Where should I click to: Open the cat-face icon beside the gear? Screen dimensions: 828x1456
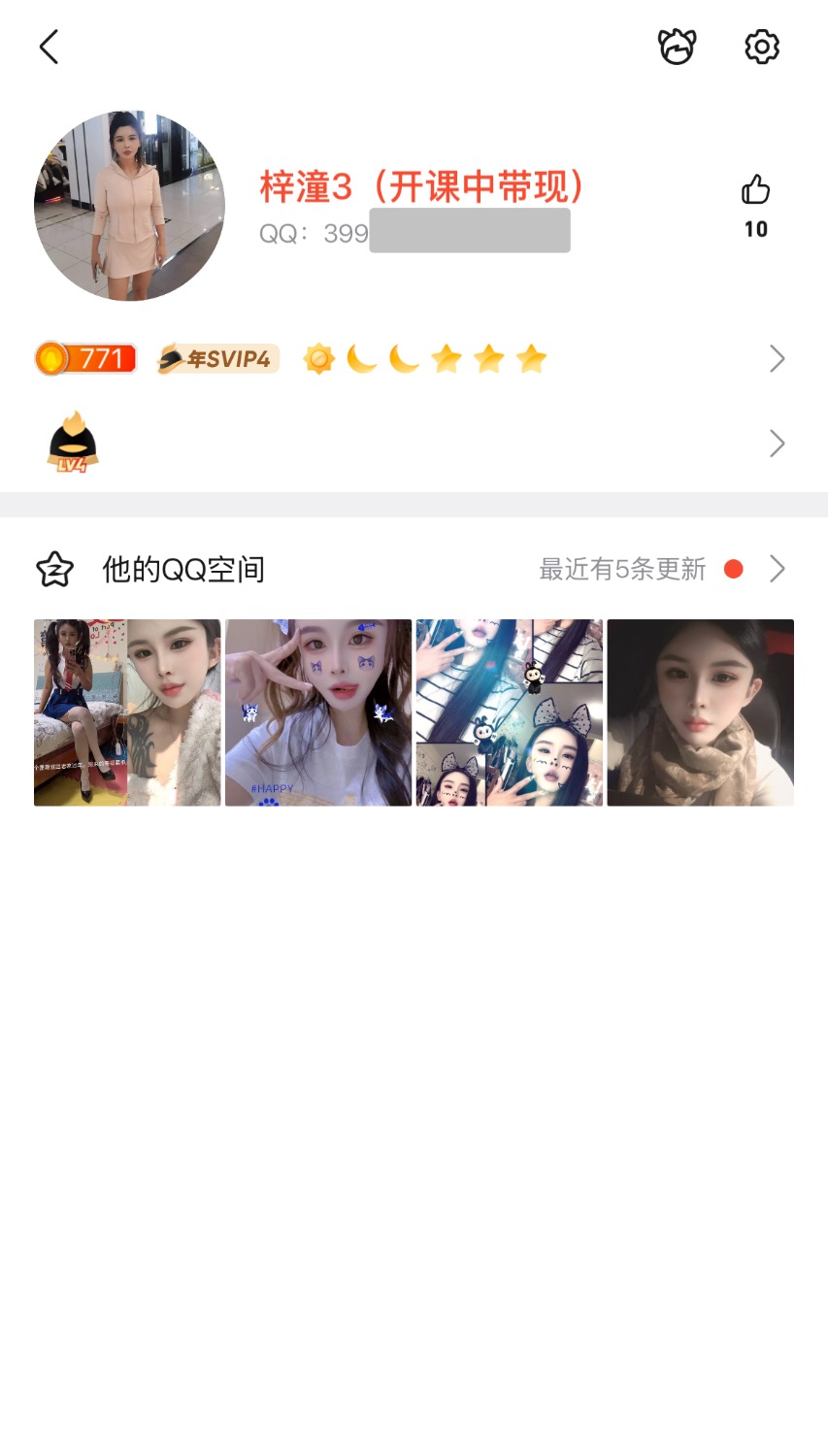677,47
